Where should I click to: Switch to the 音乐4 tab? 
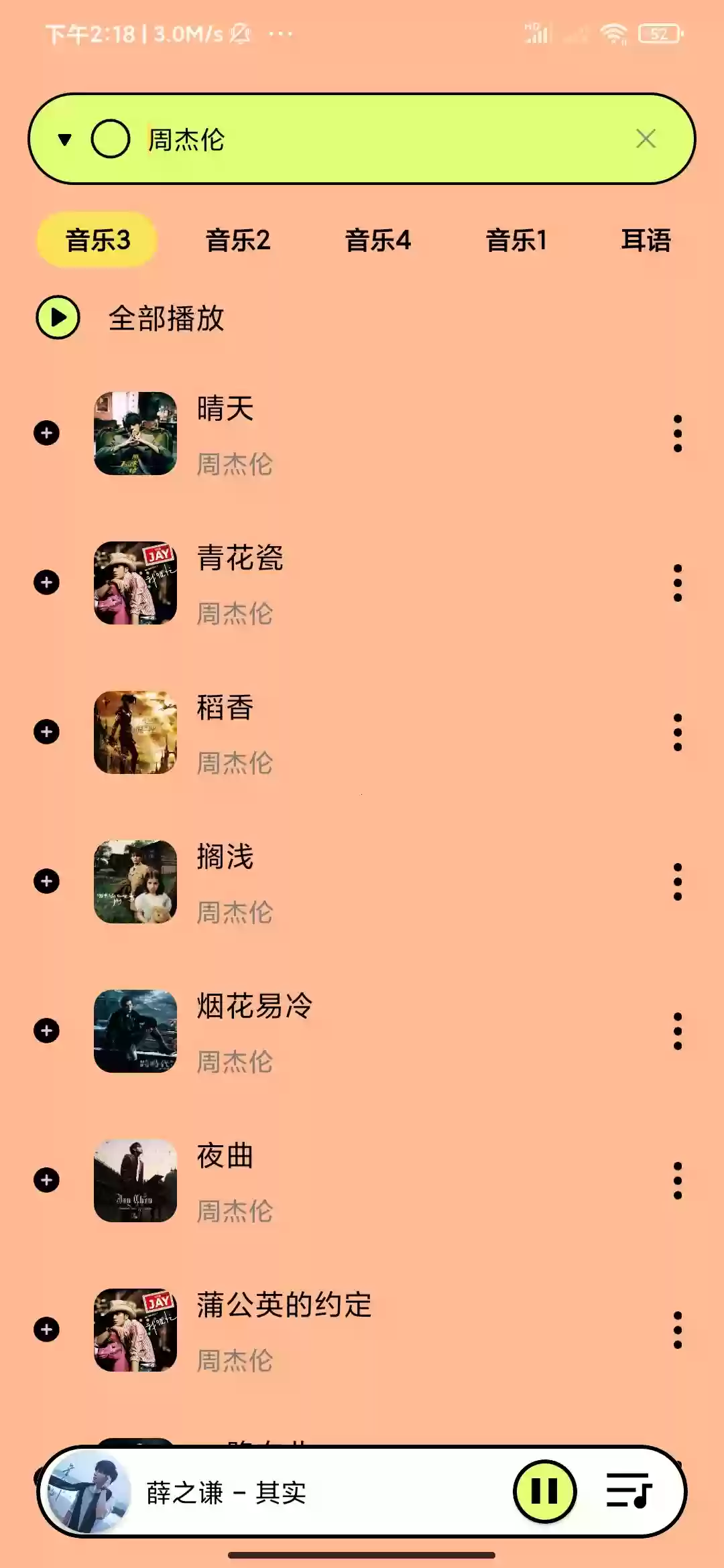click(378, 240)
